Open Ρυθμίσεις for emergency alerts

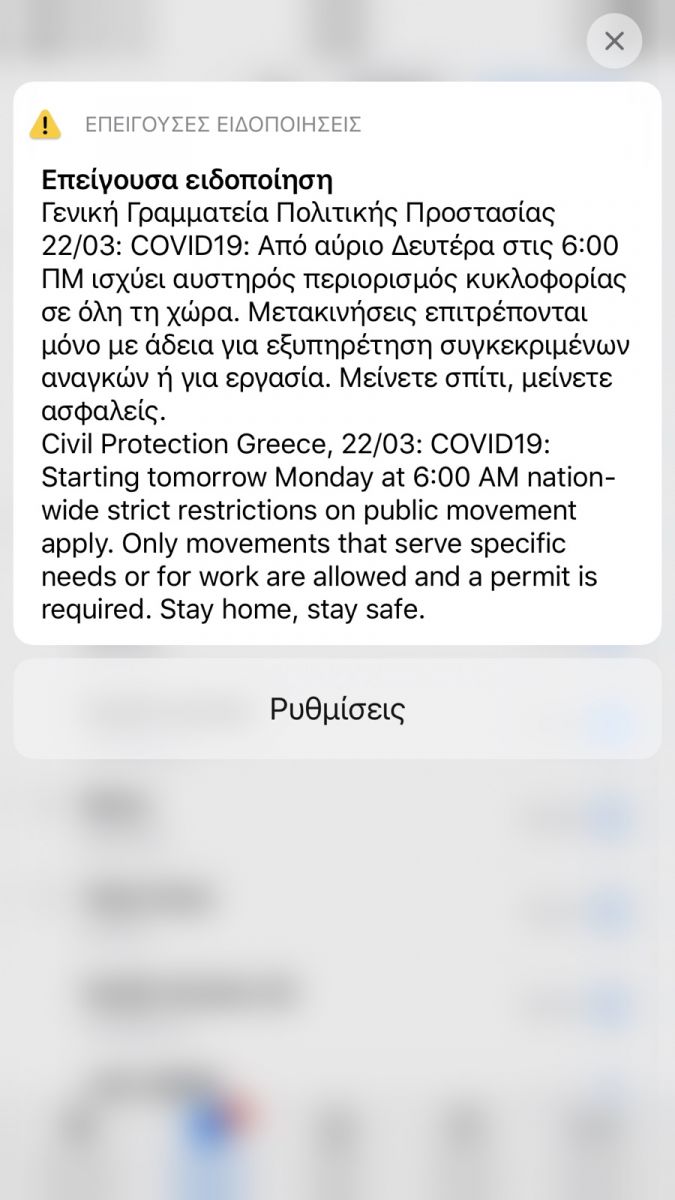[x=337, y=709]
